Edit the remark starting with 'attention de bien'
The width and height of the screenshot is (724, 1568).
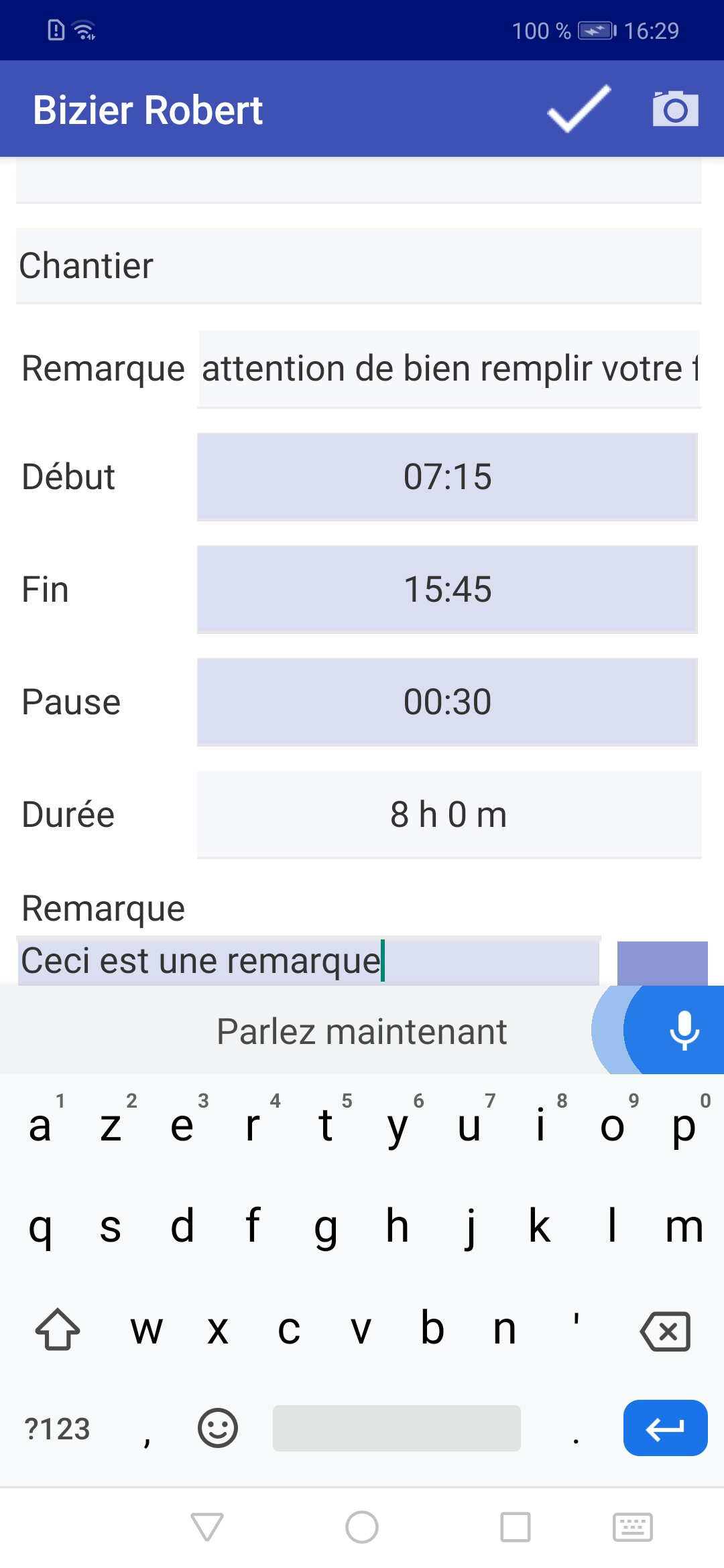(449, 369)
